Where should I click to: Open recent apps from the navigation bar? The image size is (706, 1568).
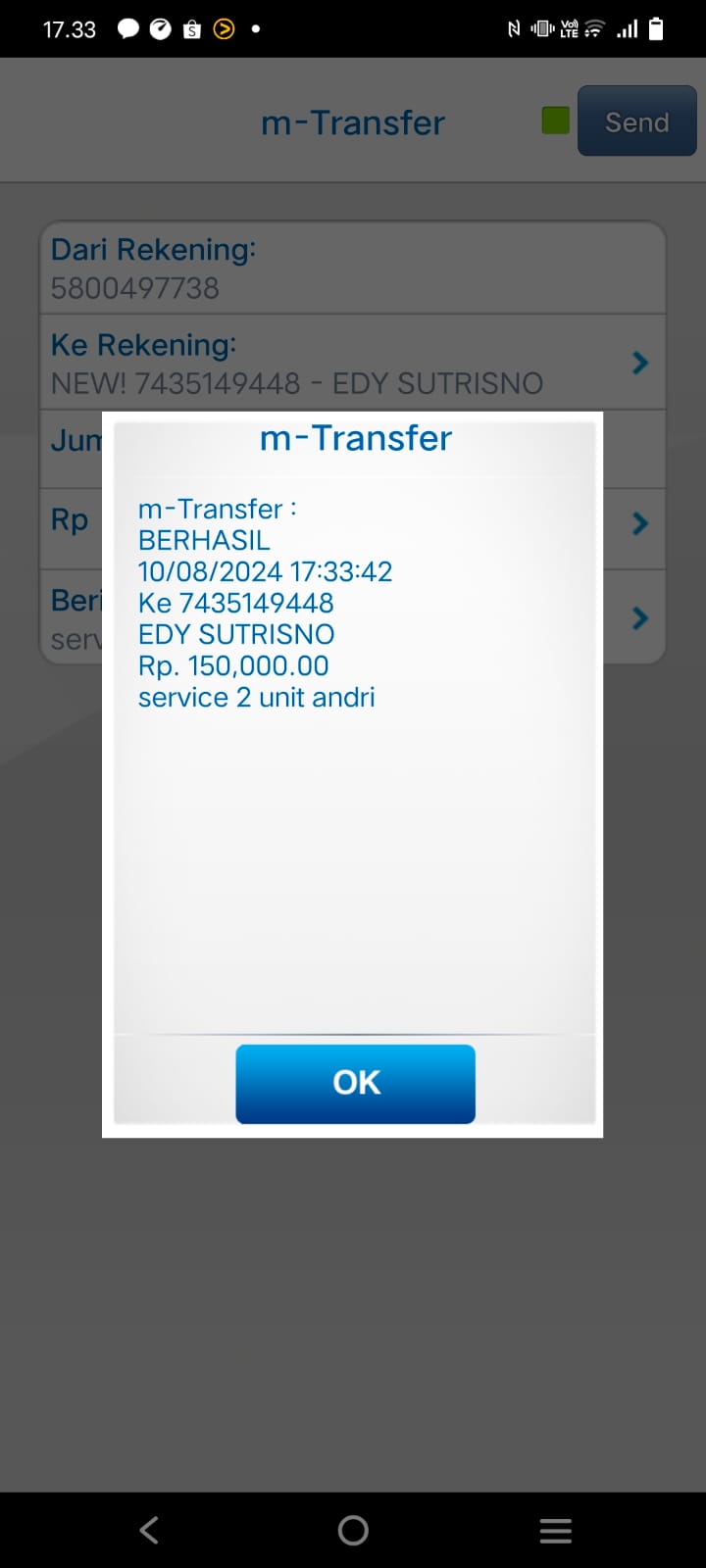[x=555, y=1530]
